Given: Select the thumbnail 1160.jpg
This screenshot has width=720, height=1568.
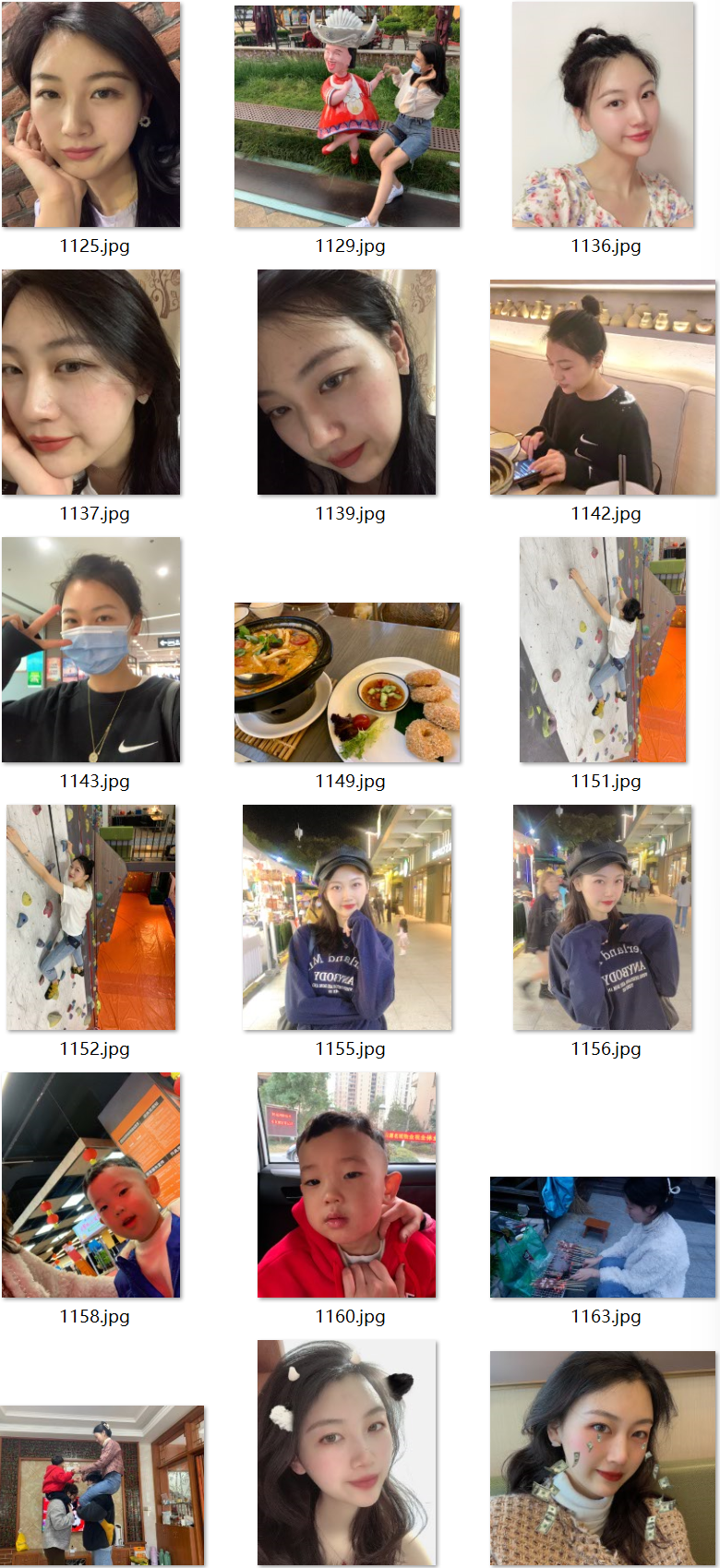Looking at the screenshot, I should click(347, 1185).
